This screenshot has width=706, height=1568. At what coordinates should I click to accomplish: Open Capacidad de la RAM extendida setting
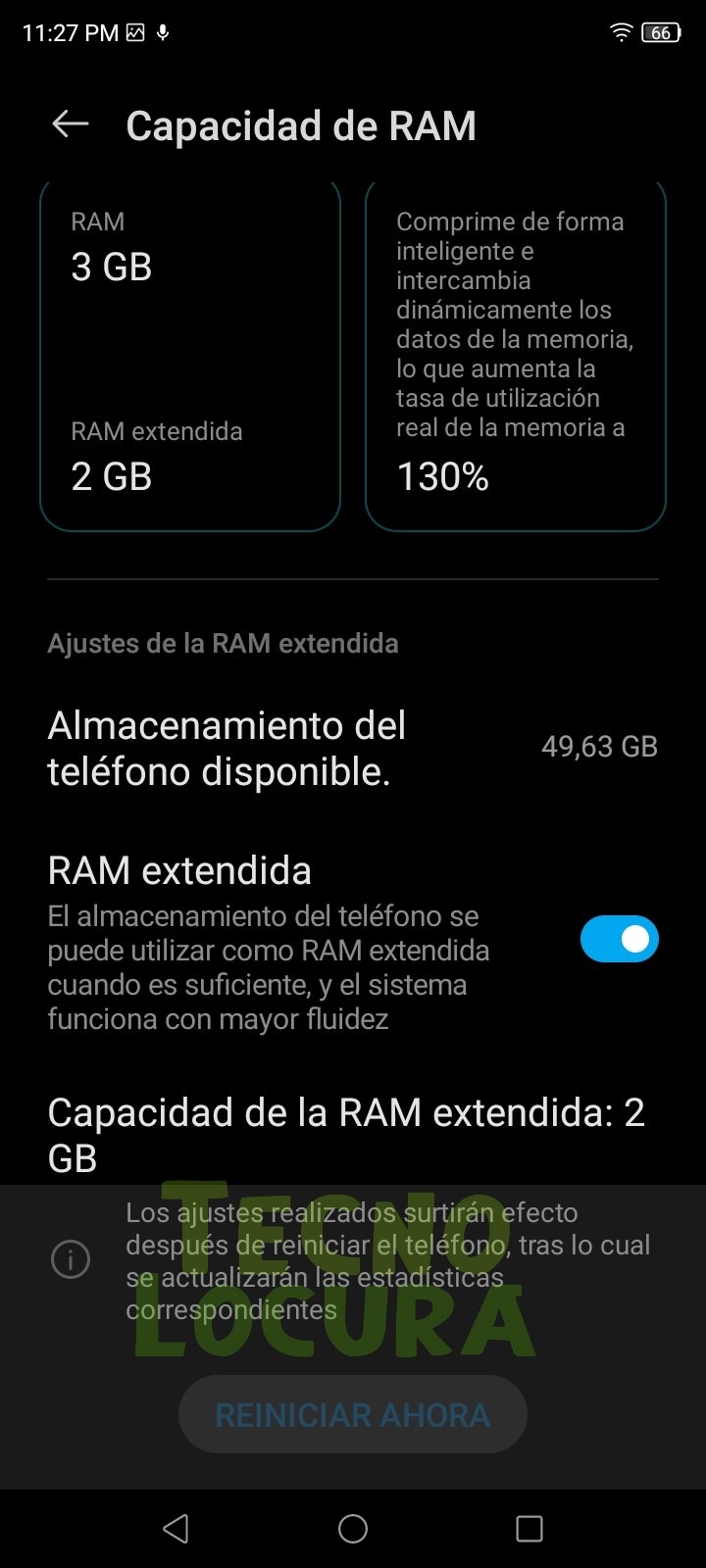click(353, 1135)
